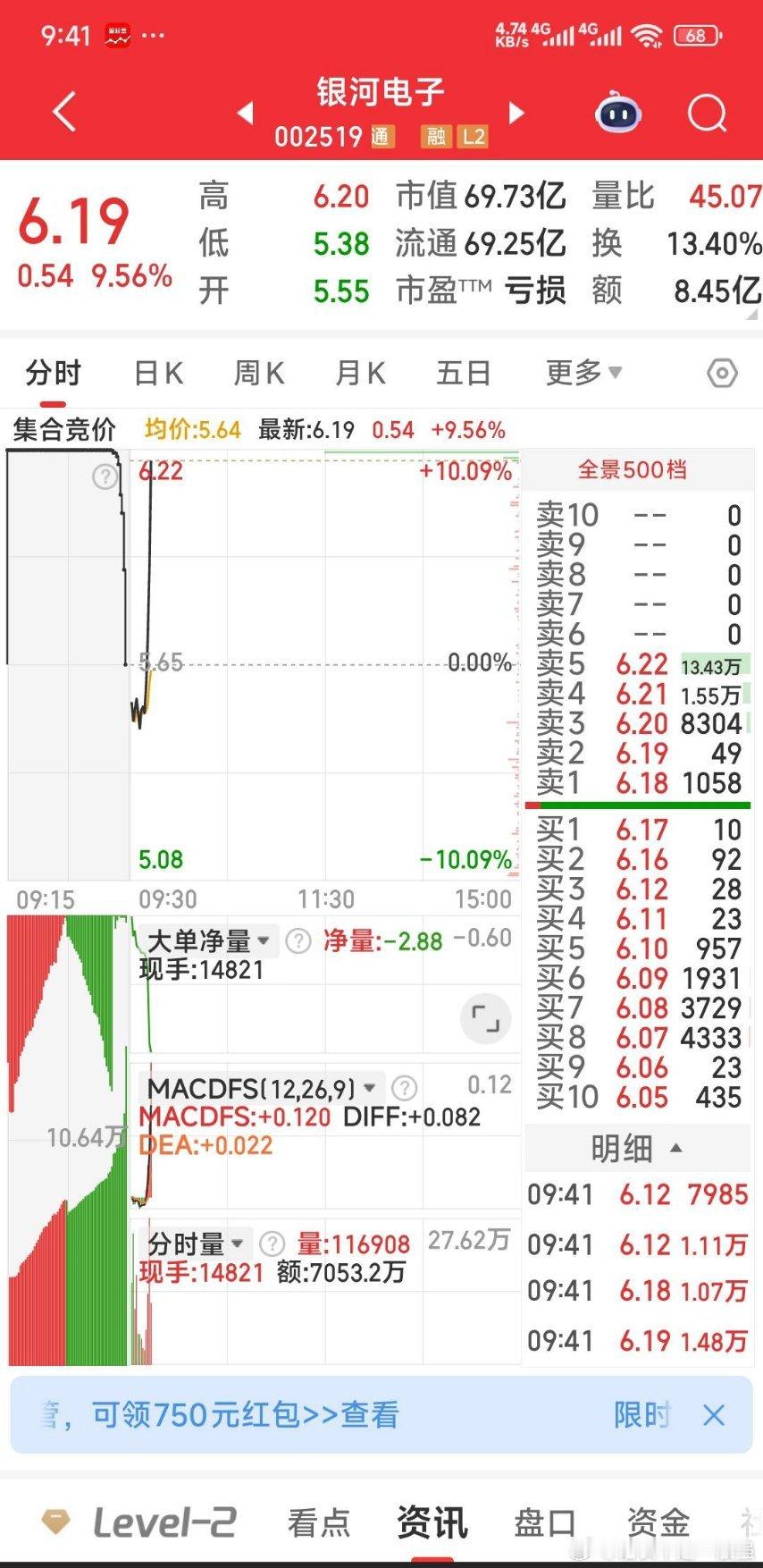
Task: Click the back arrow to exit stock page
Action: [x=61, y=109]
